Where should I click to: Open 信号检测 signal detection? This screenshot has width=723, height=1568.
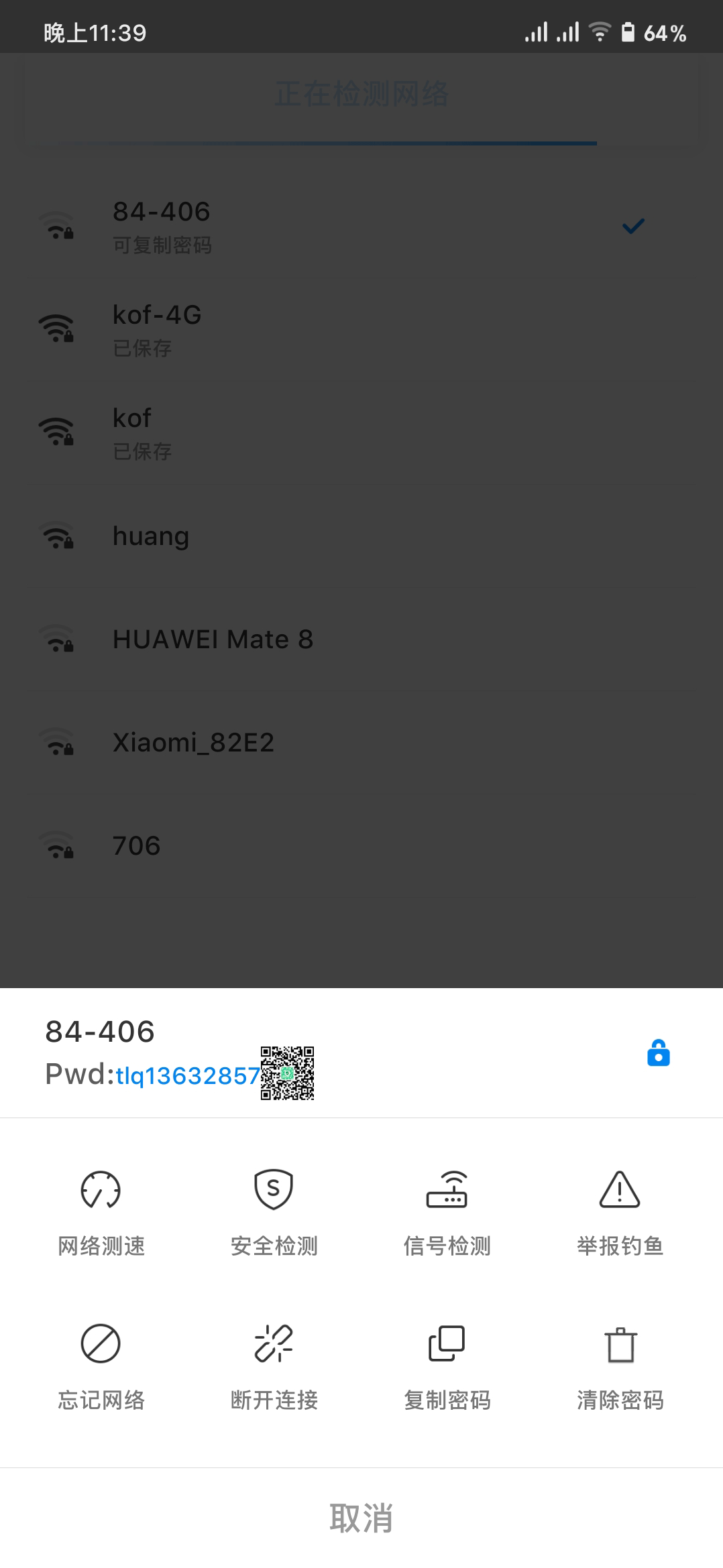pyautogui.click(x=447, y=1211)
